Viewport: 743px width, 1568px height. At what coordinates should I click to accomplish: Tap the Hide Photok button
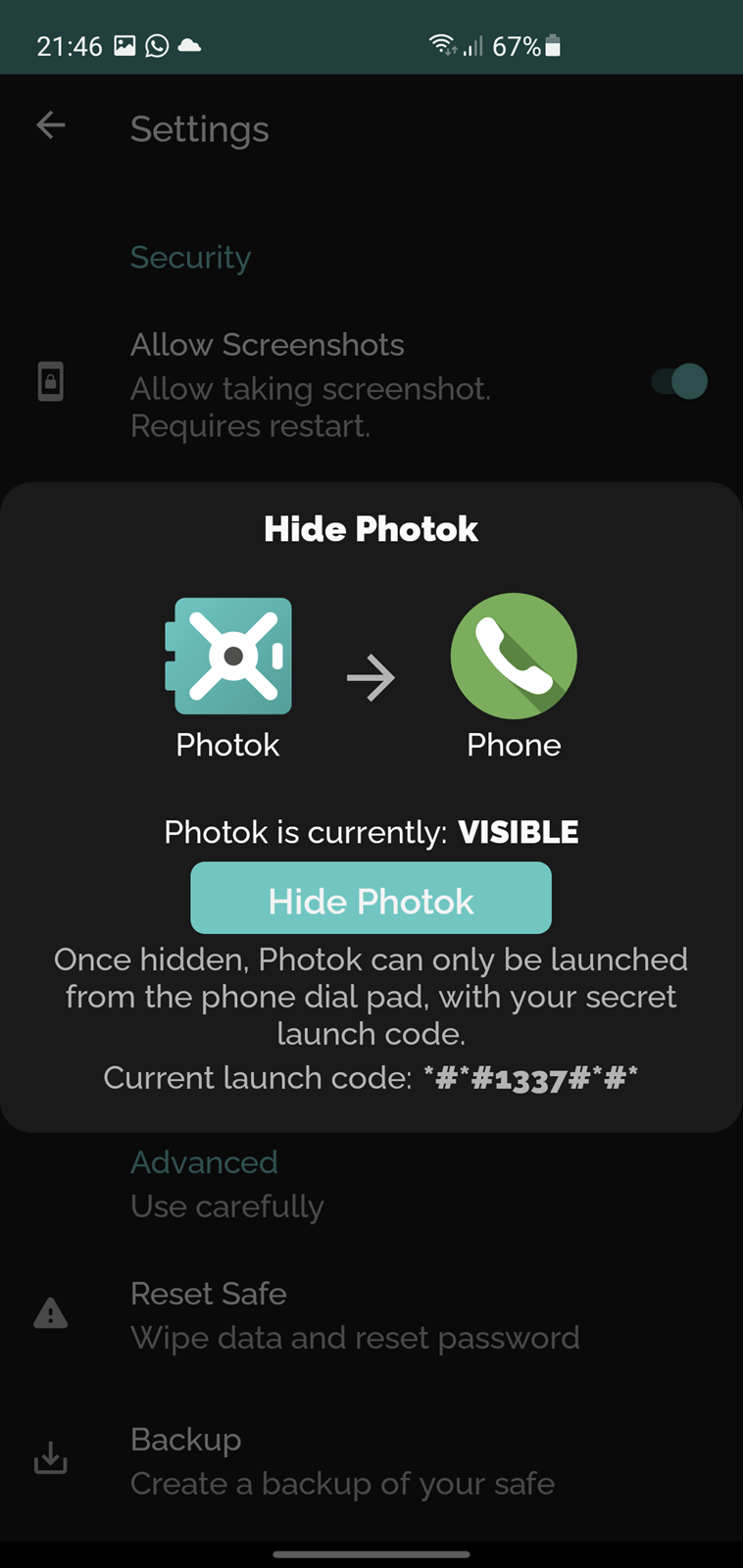[371, 898]
